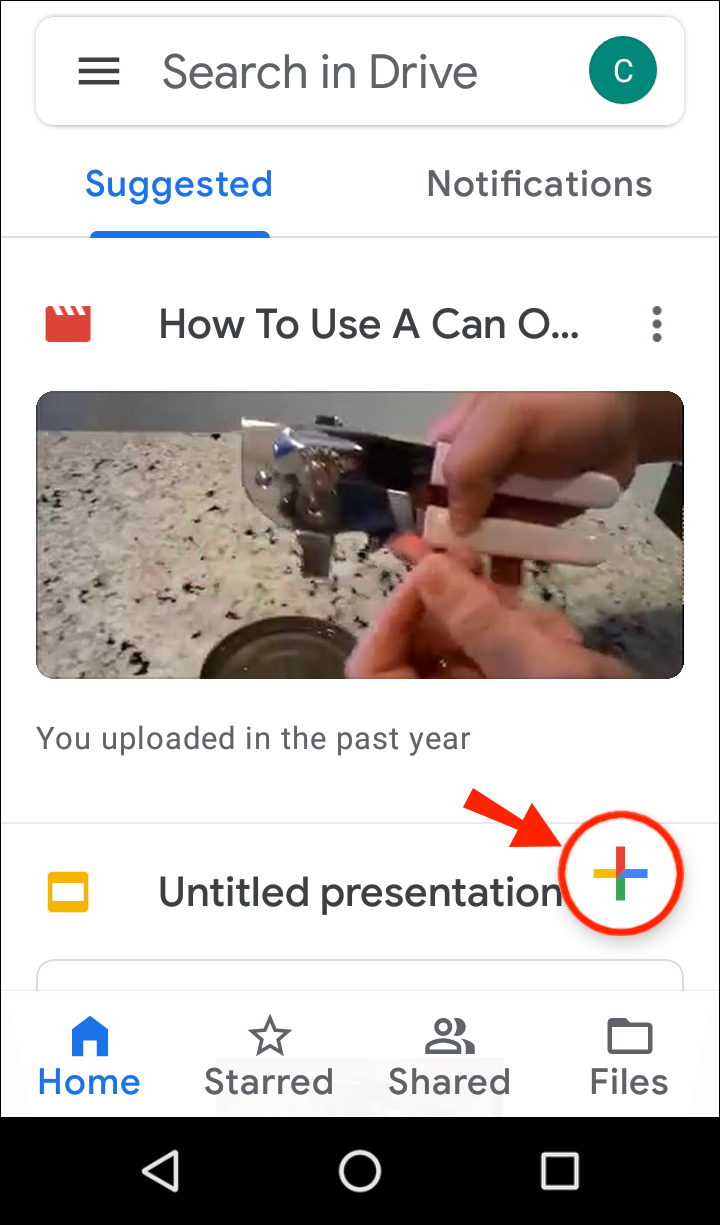Go to the Home tab

[89, 1057]
